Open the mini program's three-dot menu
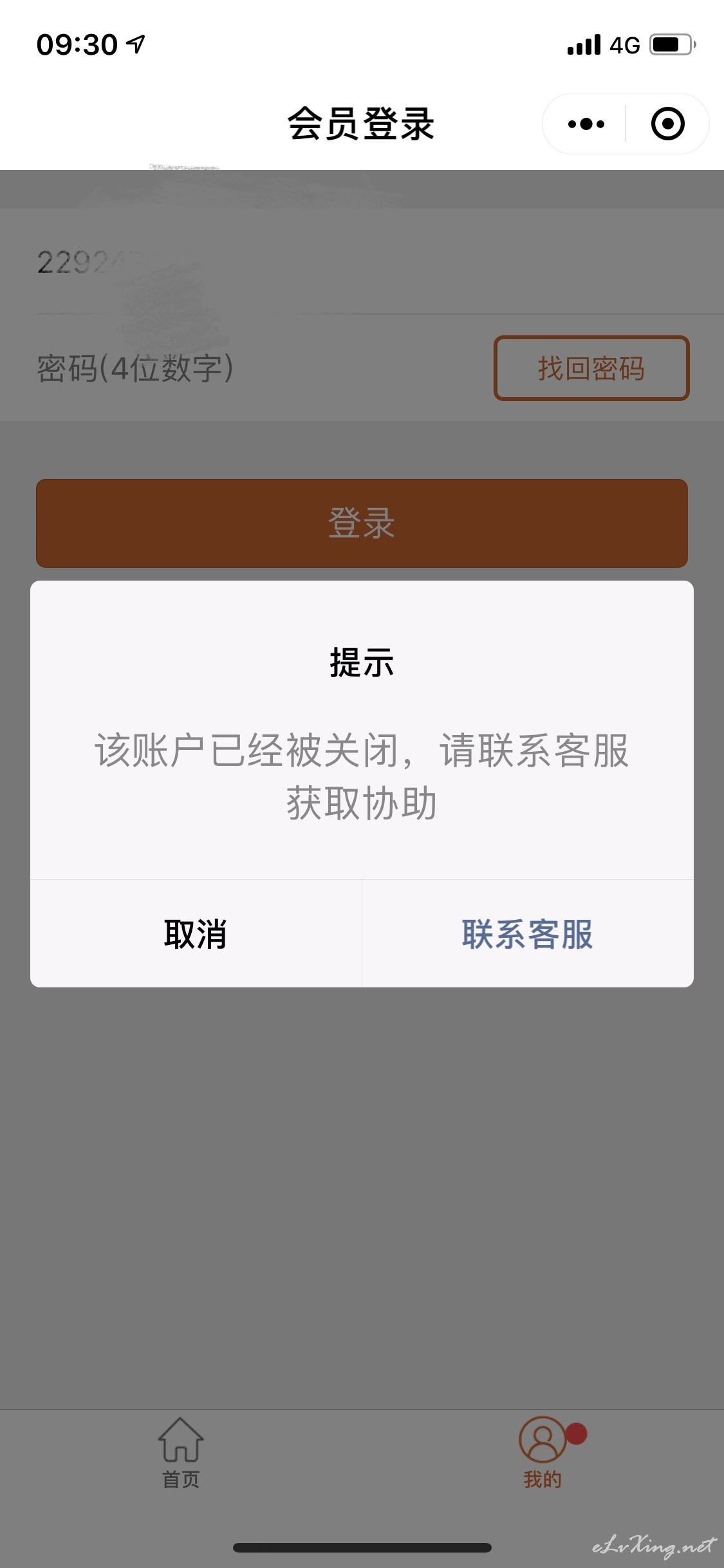The height and width of the screenshot is (1568, 724). (586, 124)
